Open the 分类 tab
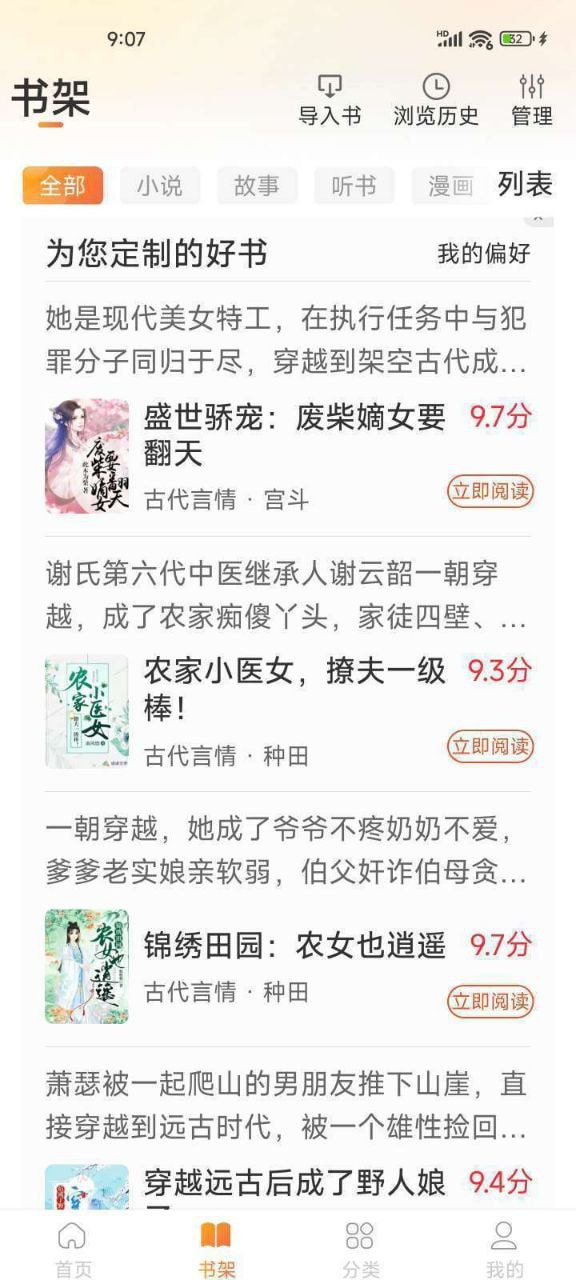This screenshot has height=1280, width=576. pyautogui.click(x=360, y=1250)
